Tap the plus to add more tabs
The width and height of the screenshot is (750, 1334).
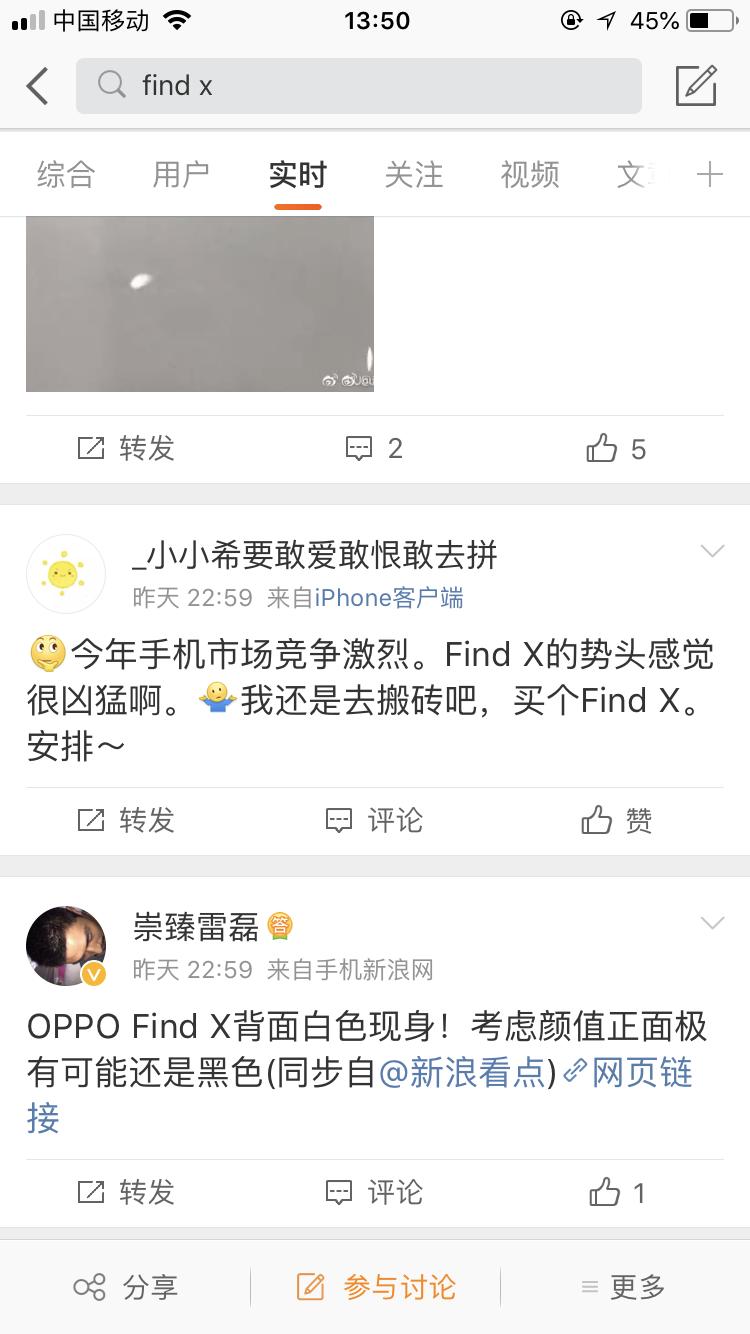(710, 173)
